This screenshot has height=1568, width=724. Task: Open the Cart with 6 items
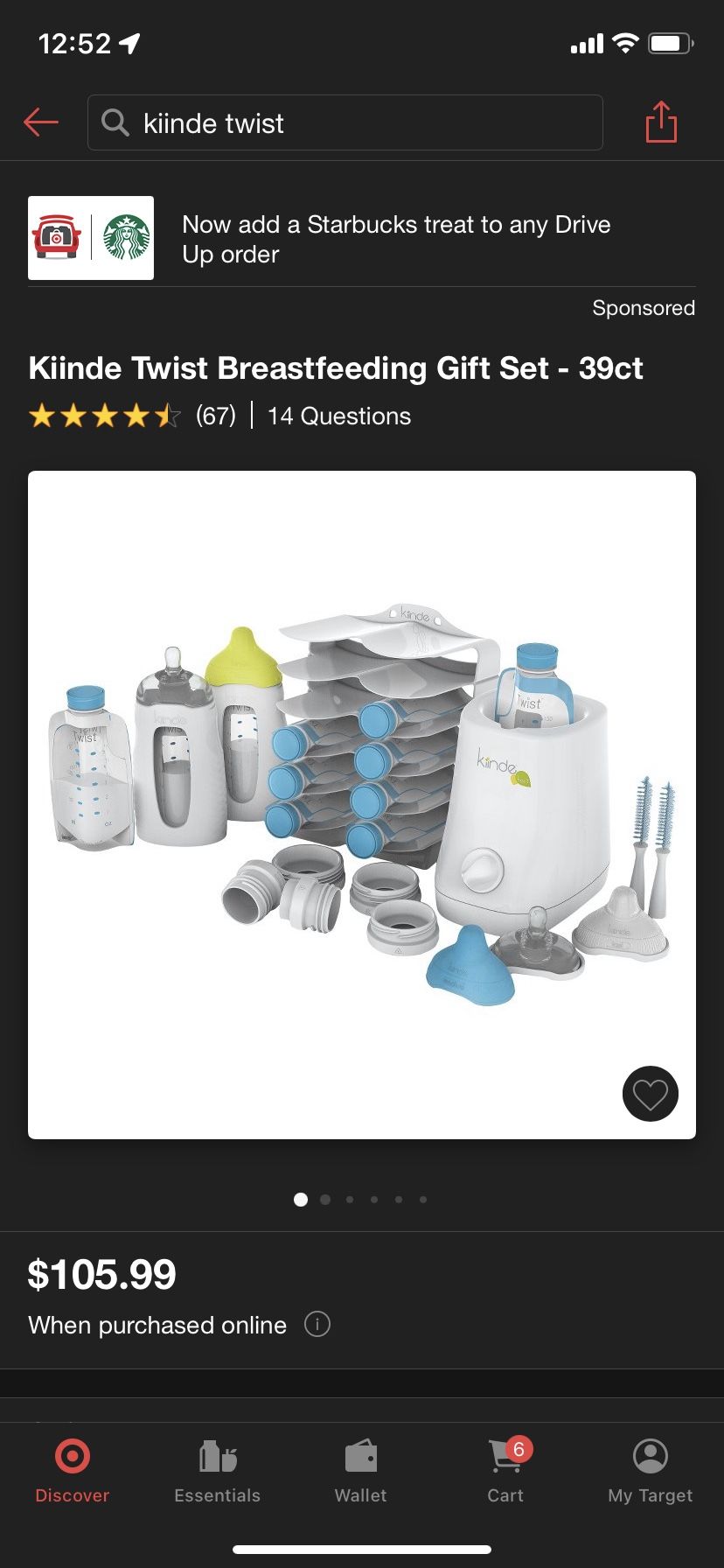click(x=505, y=1470)
